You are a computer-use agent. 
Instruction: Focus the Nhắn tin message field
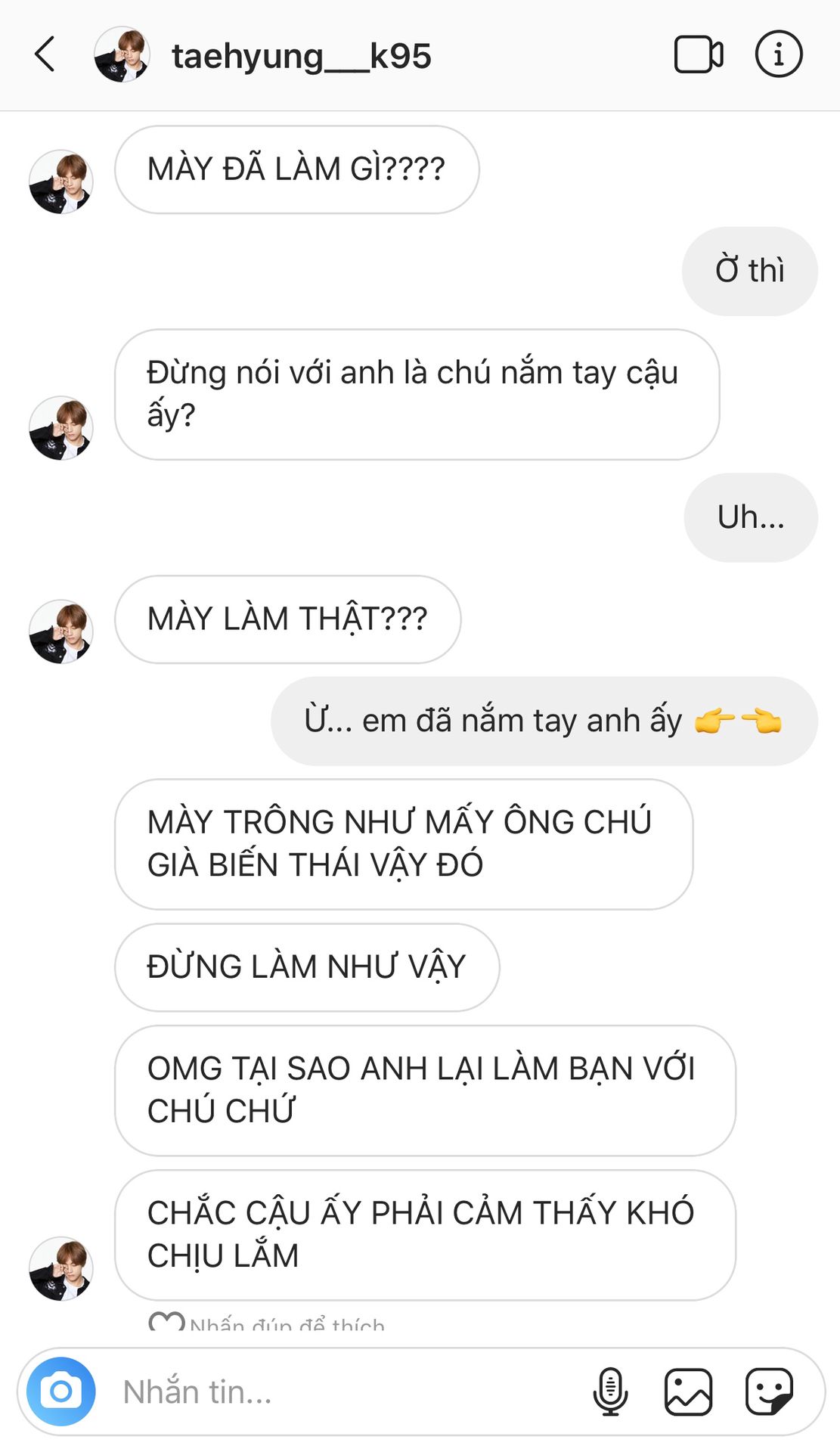(340, 1391)
